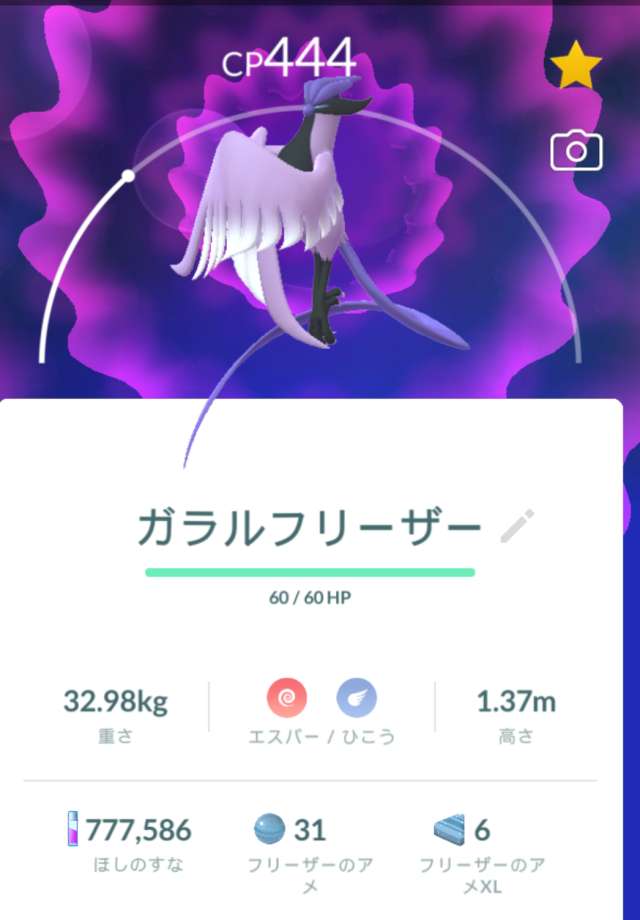Screen dimensions: 640x920
Task: Open the AR camera icon
Action: (576, 151)
